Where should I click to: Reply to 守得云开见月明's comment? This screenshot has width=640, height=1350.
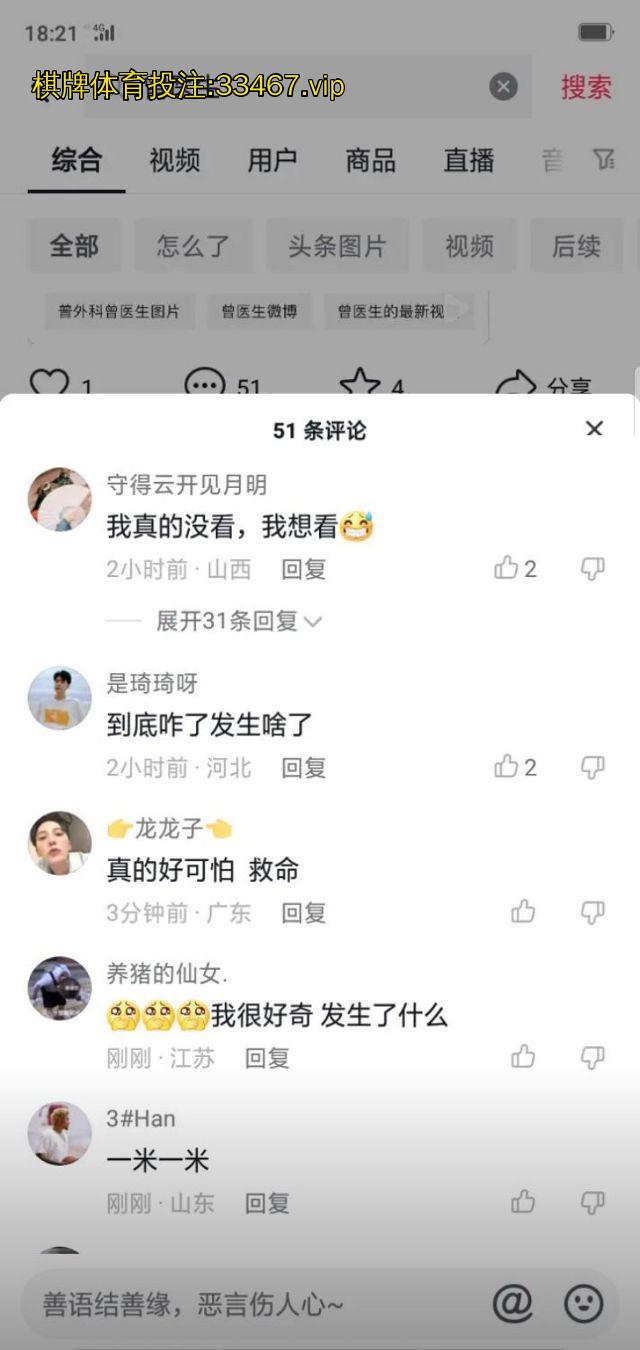(303, 569)
